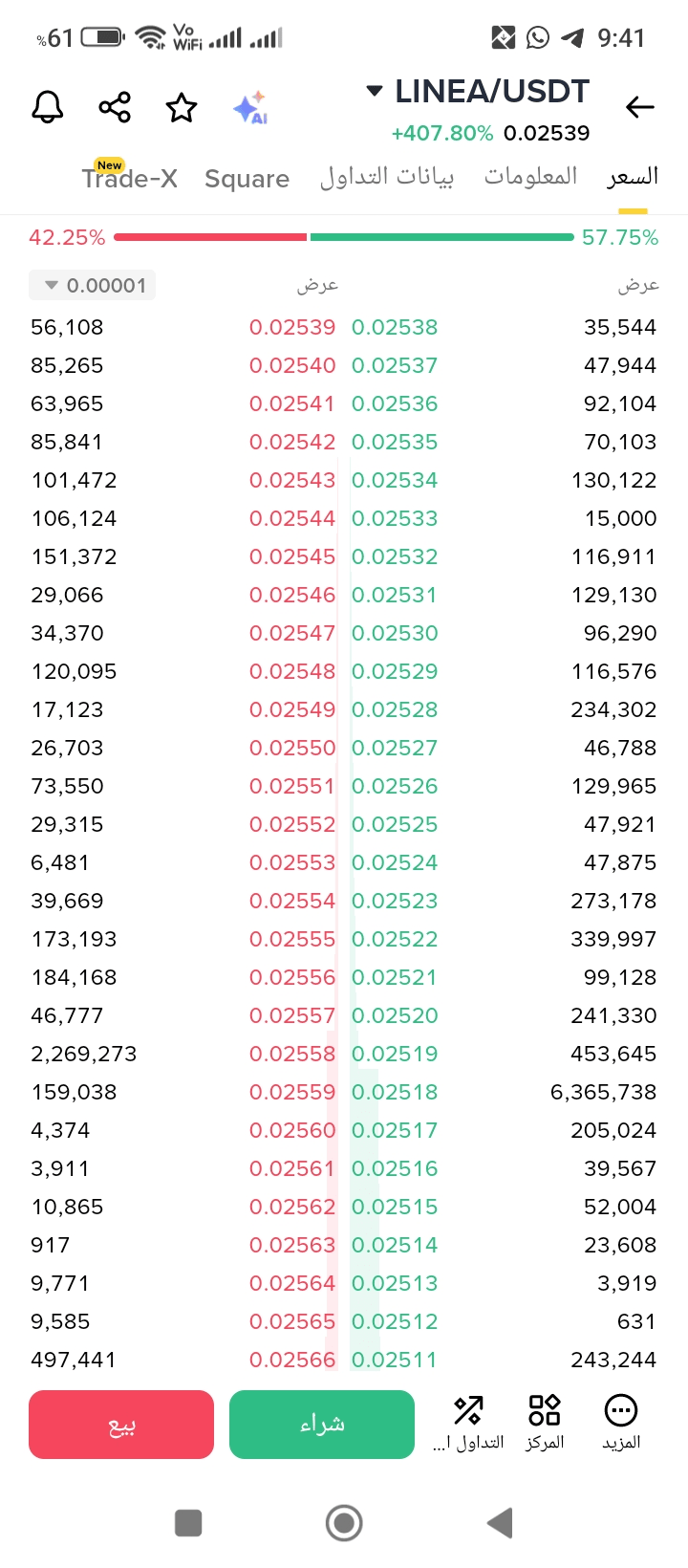The image size is (688, 1568).
Task: Open the المزيد more options
Action: point(621,1424)
